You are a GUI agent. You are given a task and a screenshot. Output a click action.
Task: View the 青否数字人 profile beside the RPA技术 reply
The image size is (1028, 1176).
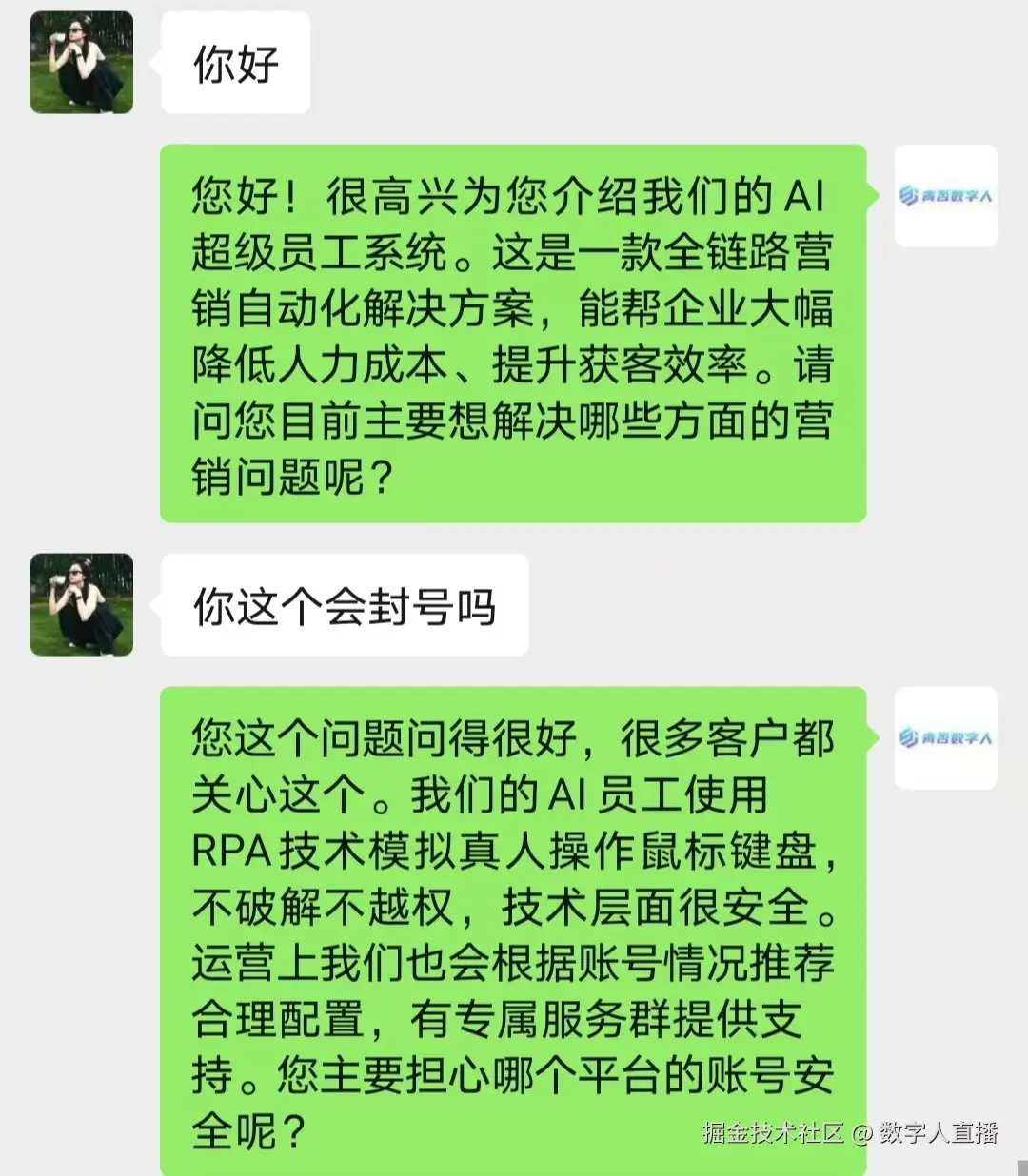click(x=945, y=738)
